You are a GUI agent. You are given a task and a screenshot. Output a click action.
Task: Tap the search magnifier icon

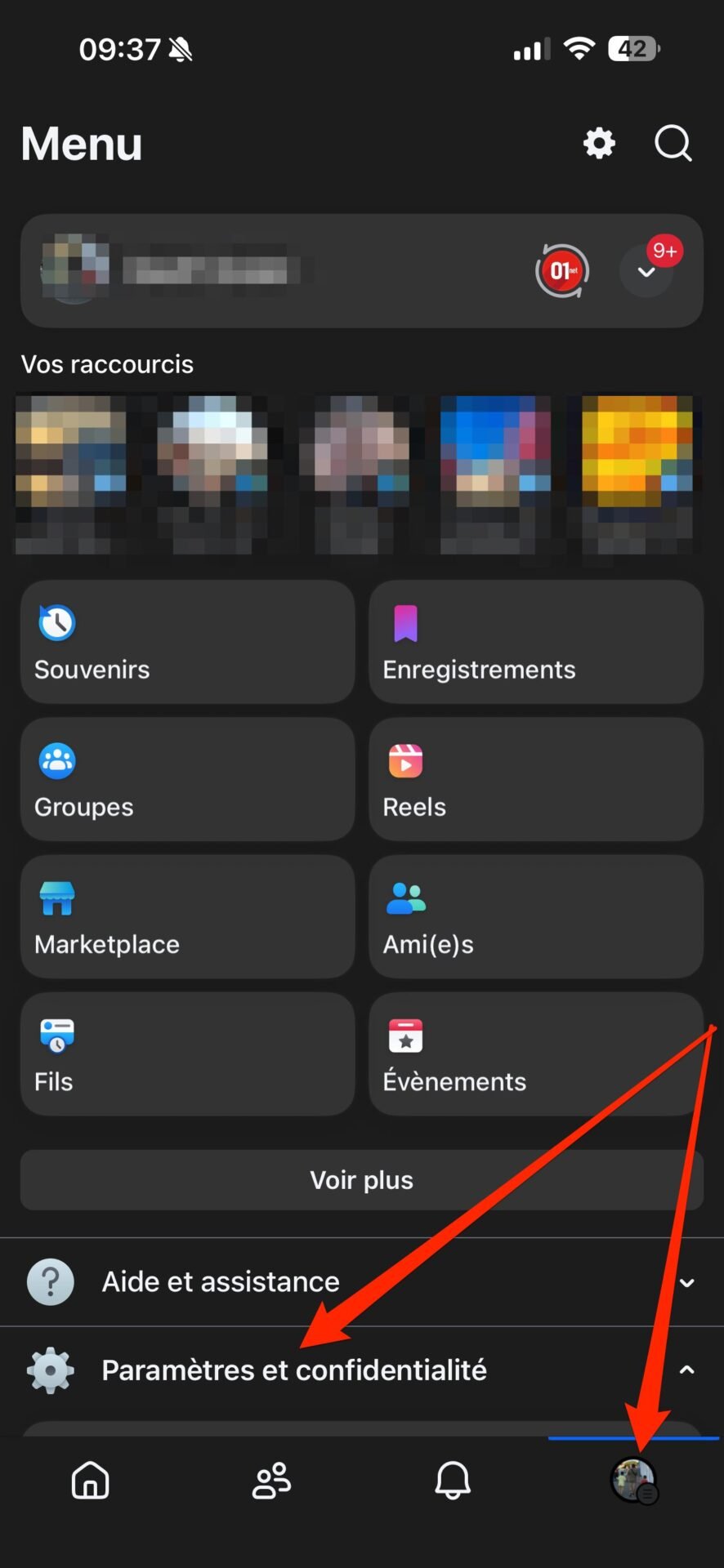pos(673,144)
